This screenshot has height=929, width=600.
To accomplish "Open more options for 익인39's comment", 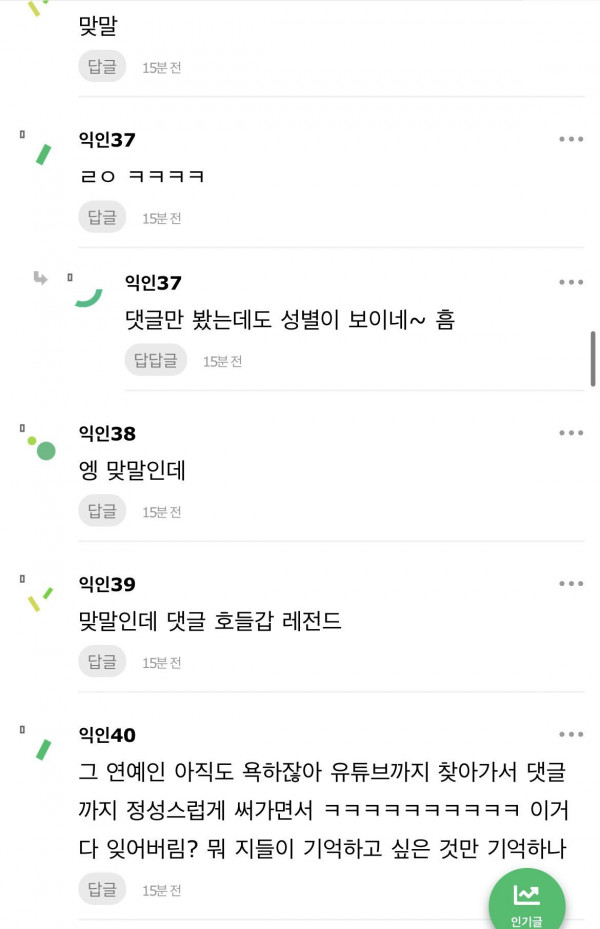I will [570, 584].
